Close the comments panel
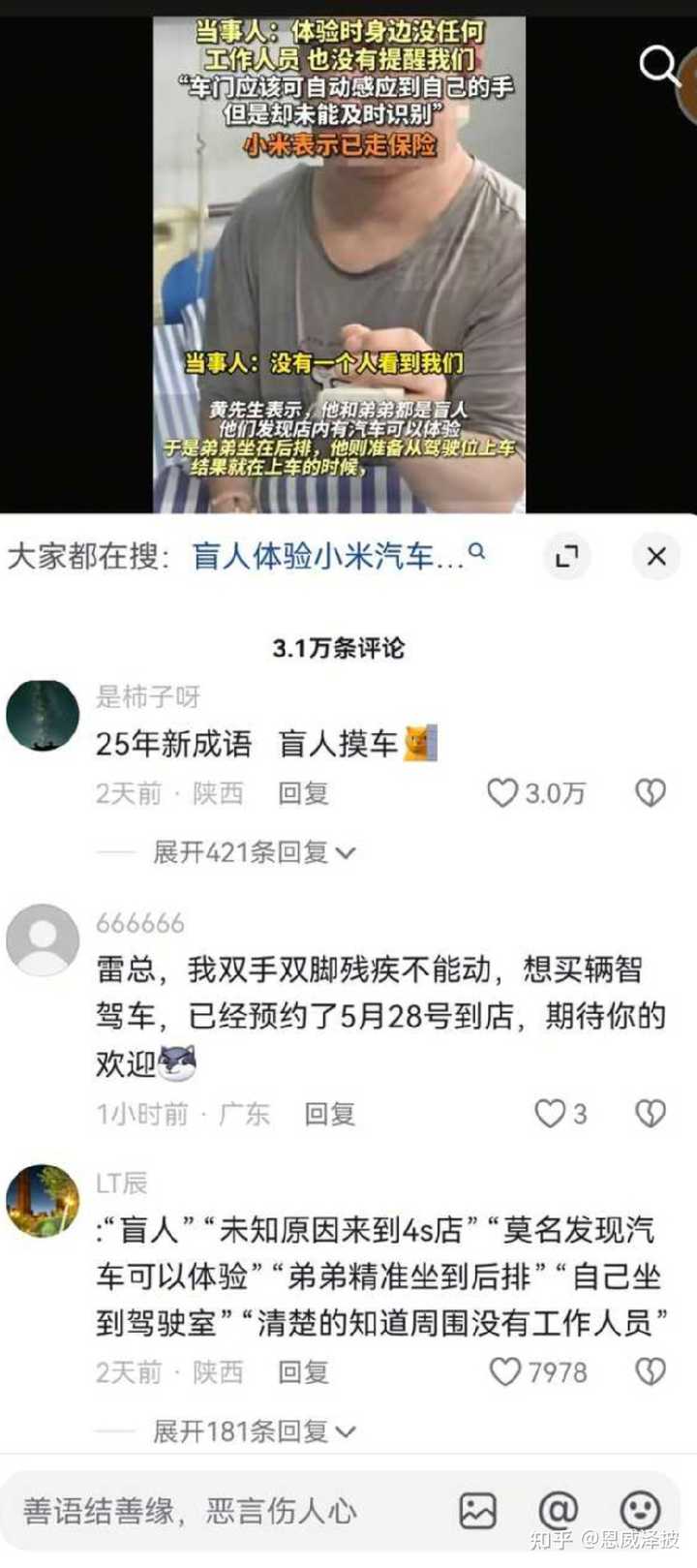The height and width of the screenshot is (1568, 697). click(656, 556)
